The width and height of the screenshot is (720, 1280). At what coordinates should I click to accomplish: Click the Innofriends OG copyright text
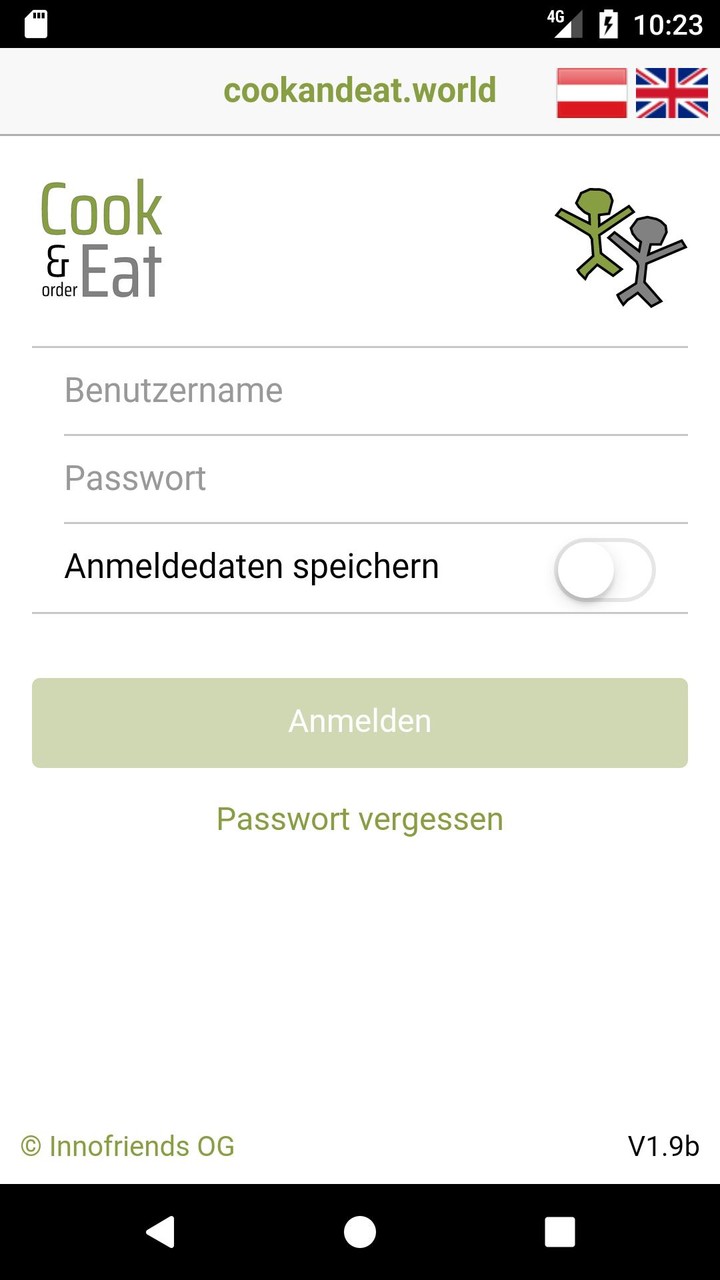128,1146
